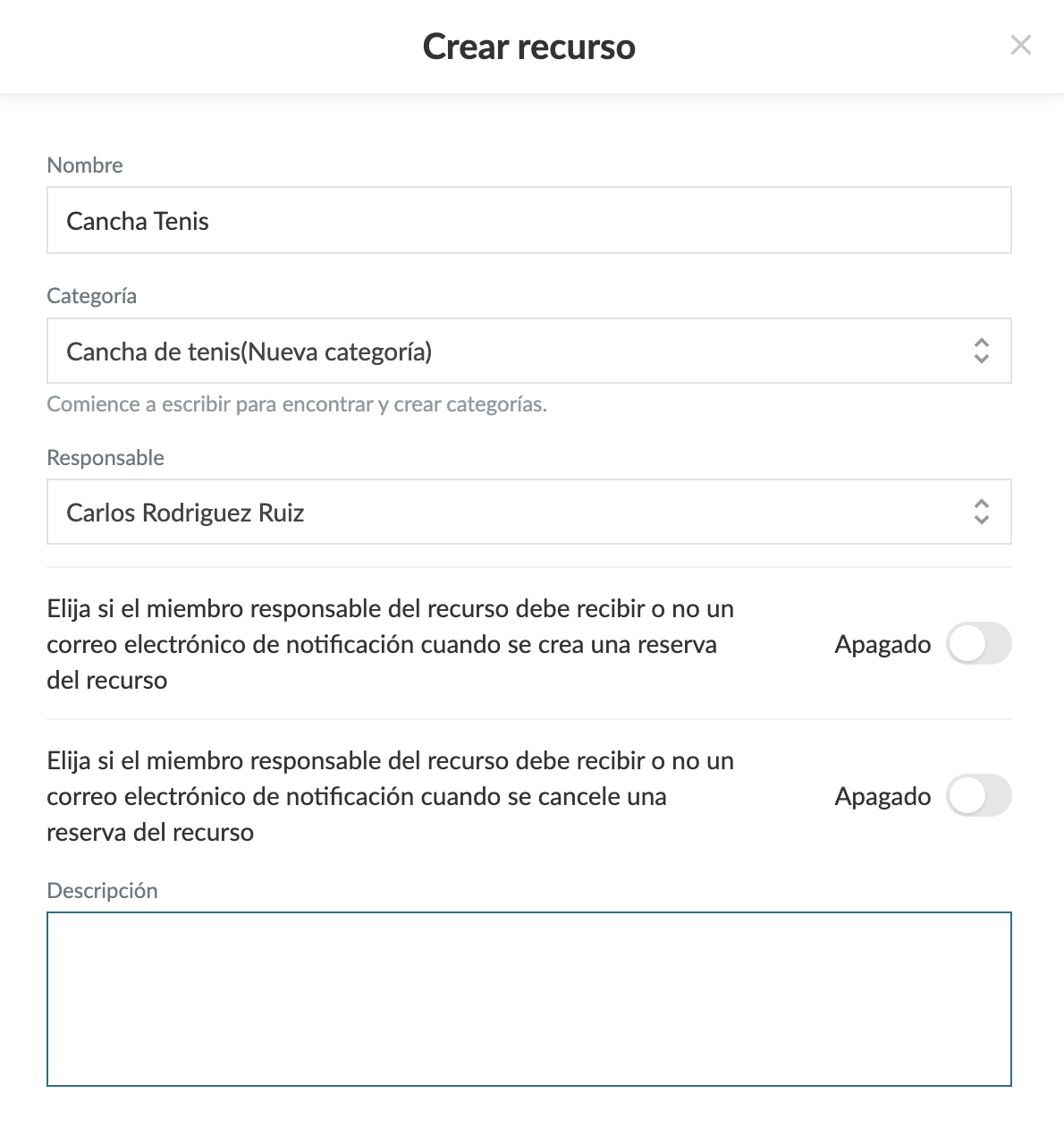Viewport: 1064px width, 1136px height.
Task: Focus the Descripción text area
Action: [x=528, y=998]
